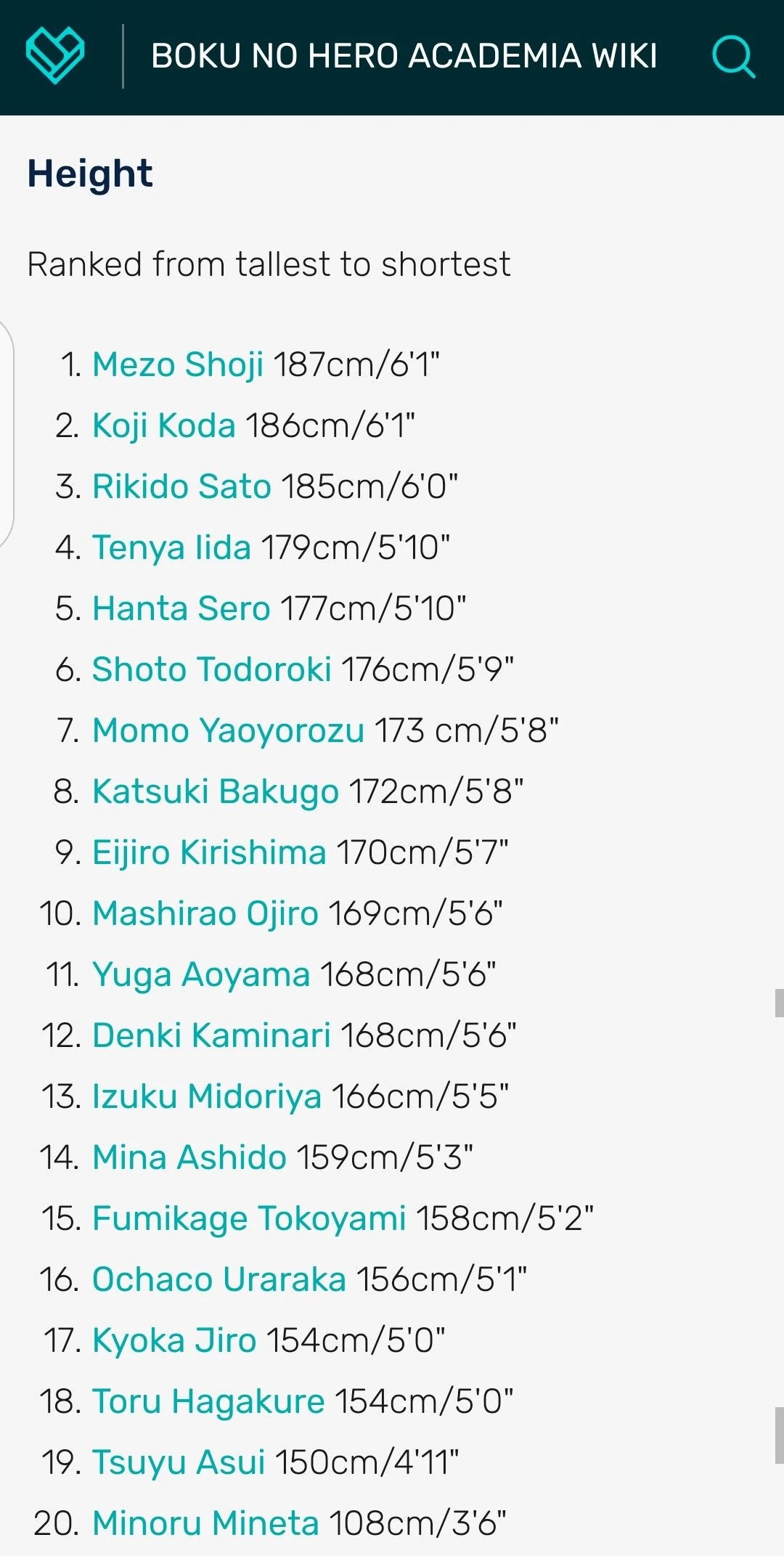Visit Yuga Aoyama's article
This screenshot has height=1556, width=784.
201,974
